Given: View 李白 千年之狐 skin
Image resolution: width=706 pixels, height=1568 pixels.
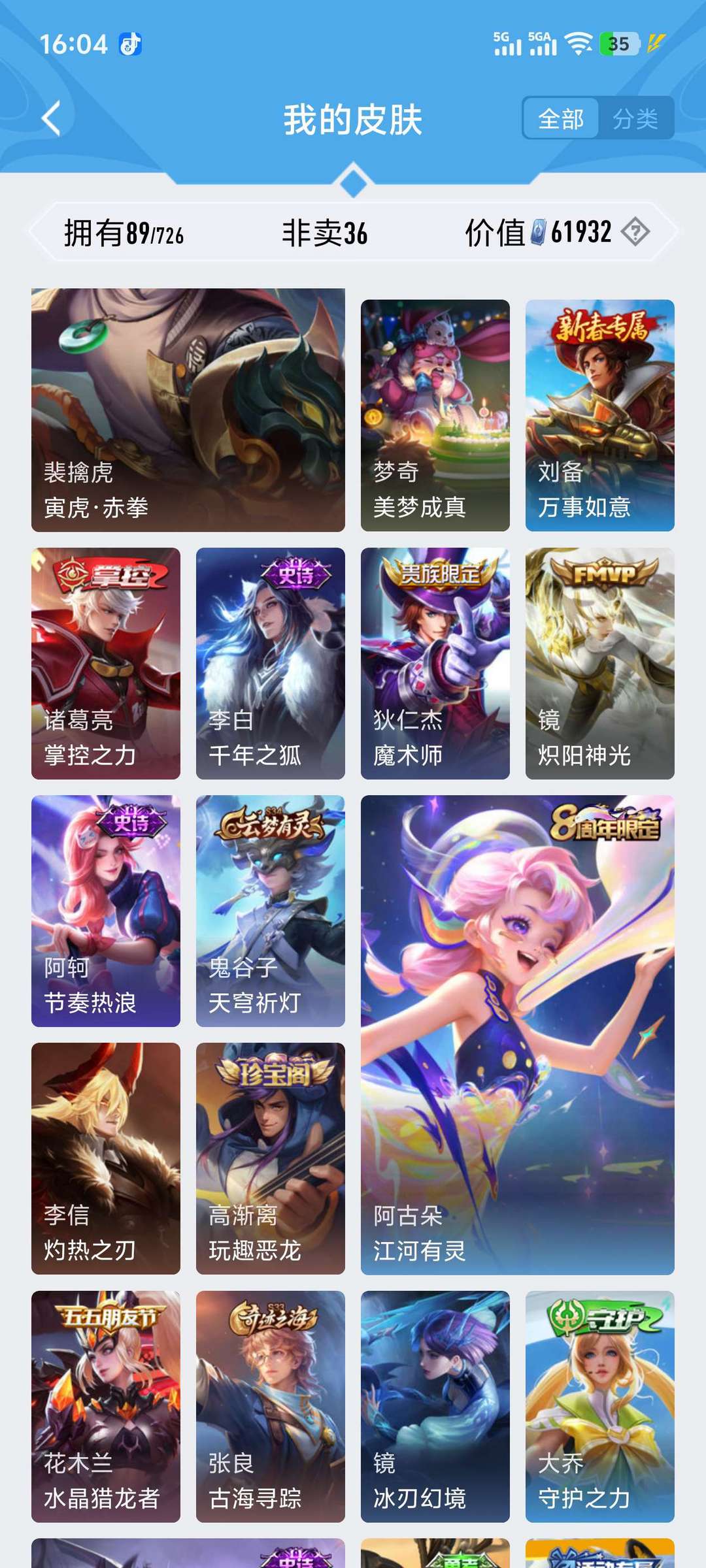Looking at the screenshot, I should [x=270, y=663].
